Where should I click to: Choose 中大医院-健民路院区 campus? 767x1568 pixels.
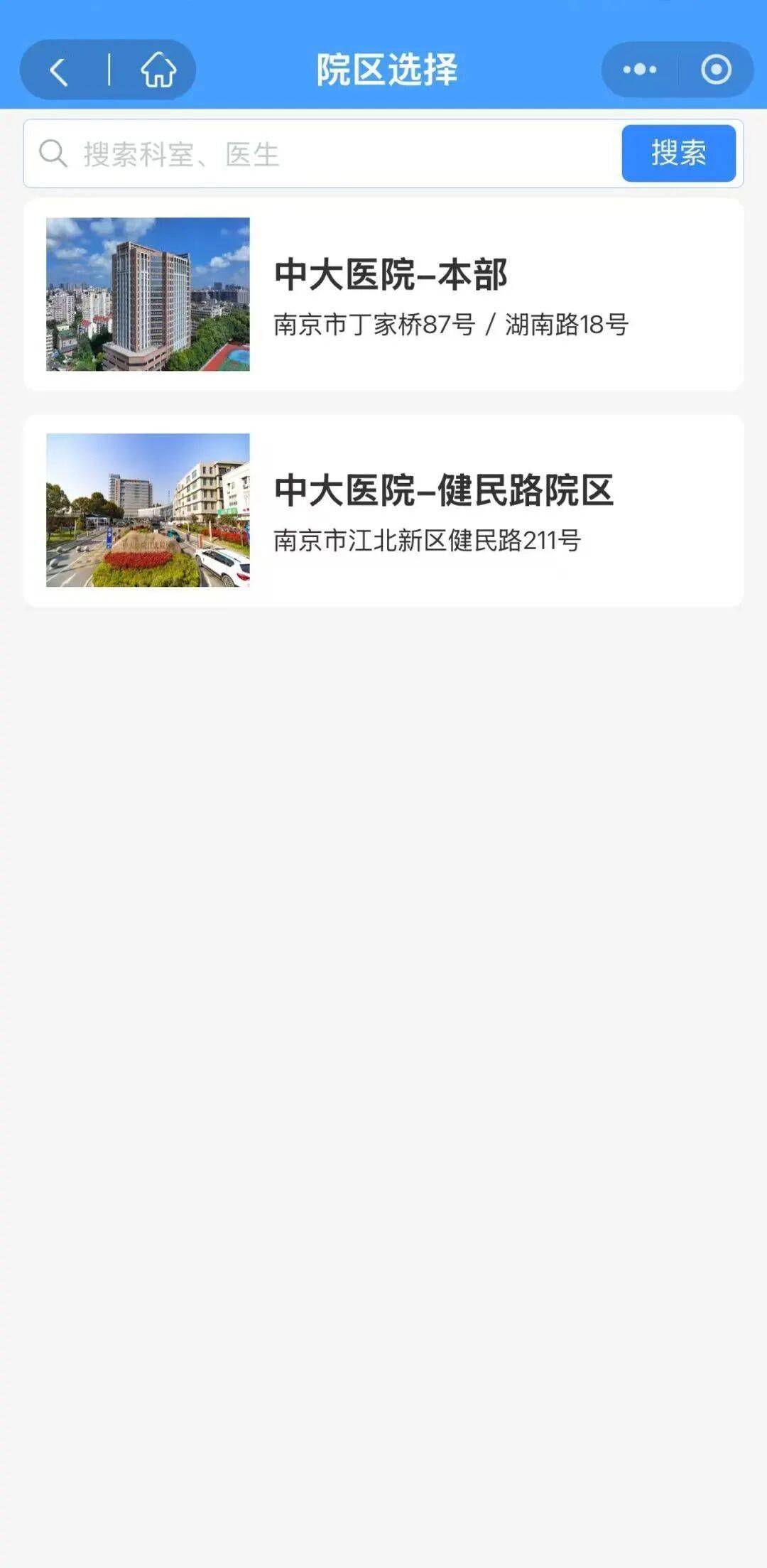tap(383, 510)
